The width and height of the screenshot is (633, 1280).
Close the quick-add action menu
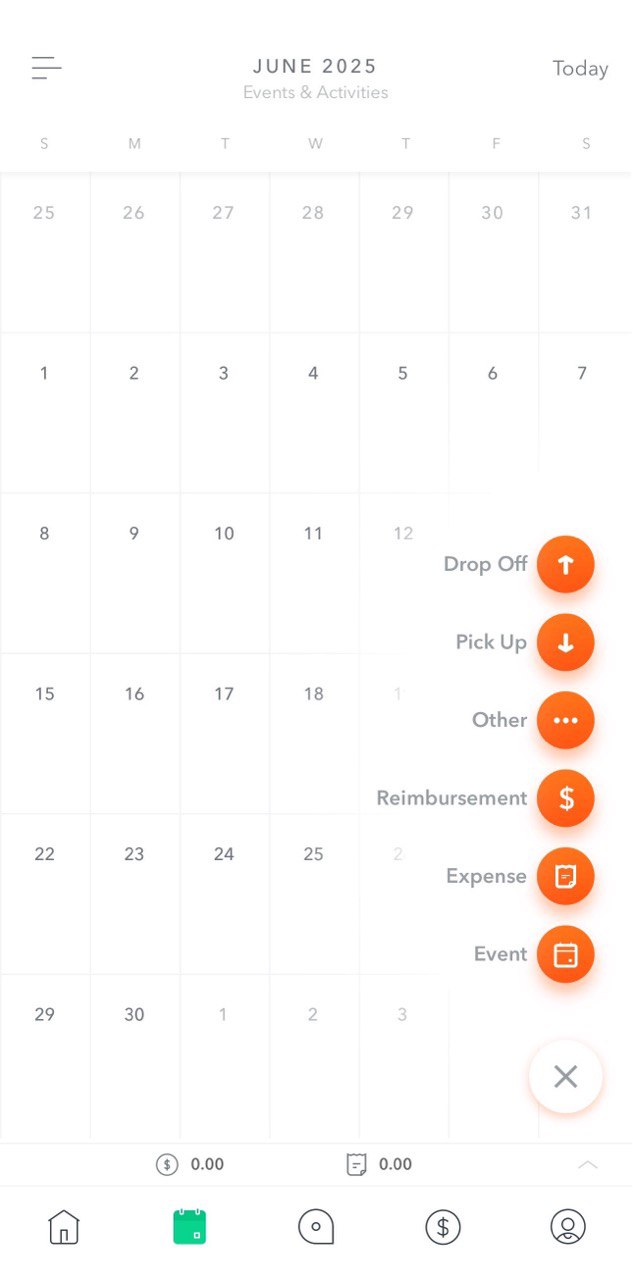click(x=566, y=1077)
